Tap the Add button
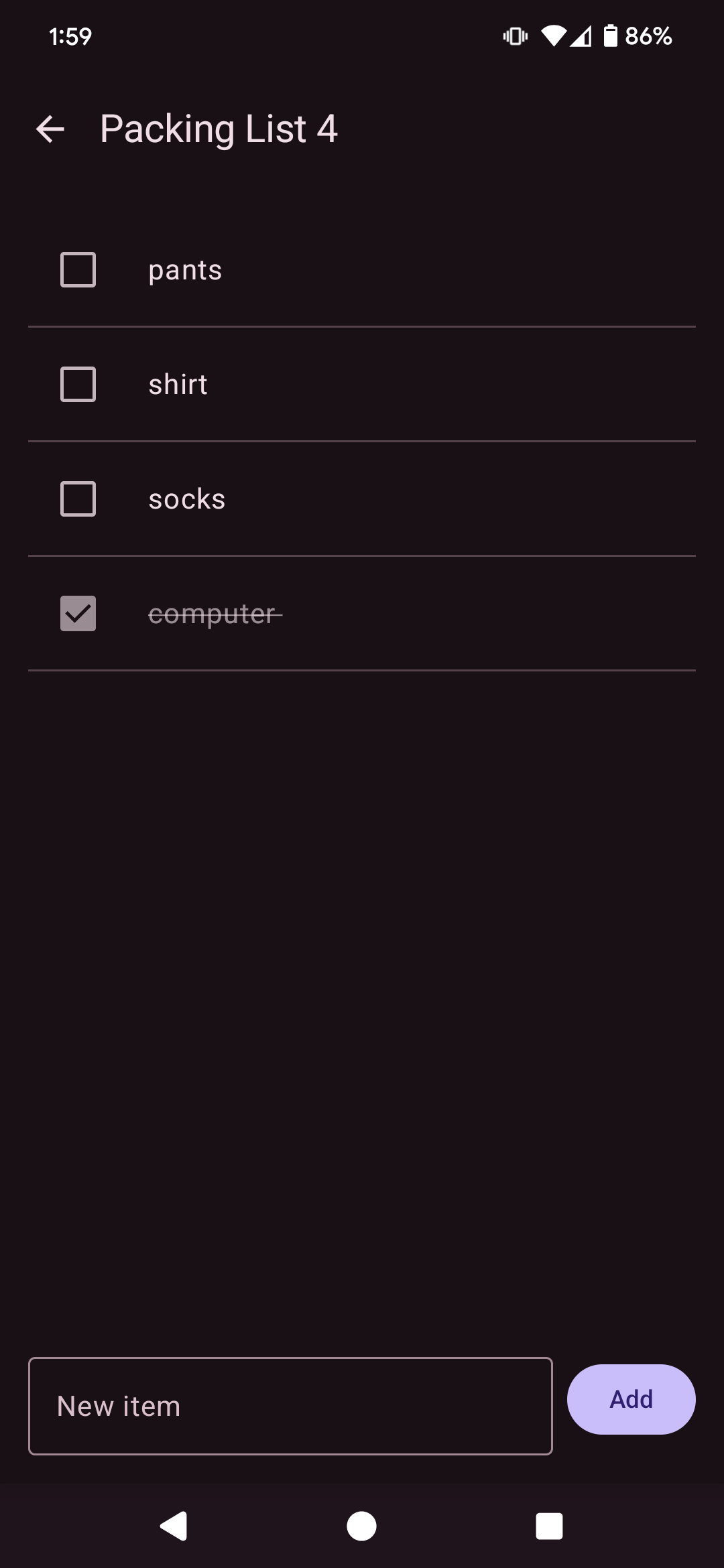The width and height of the screenshot is (724, 1568). point(630,1399)
